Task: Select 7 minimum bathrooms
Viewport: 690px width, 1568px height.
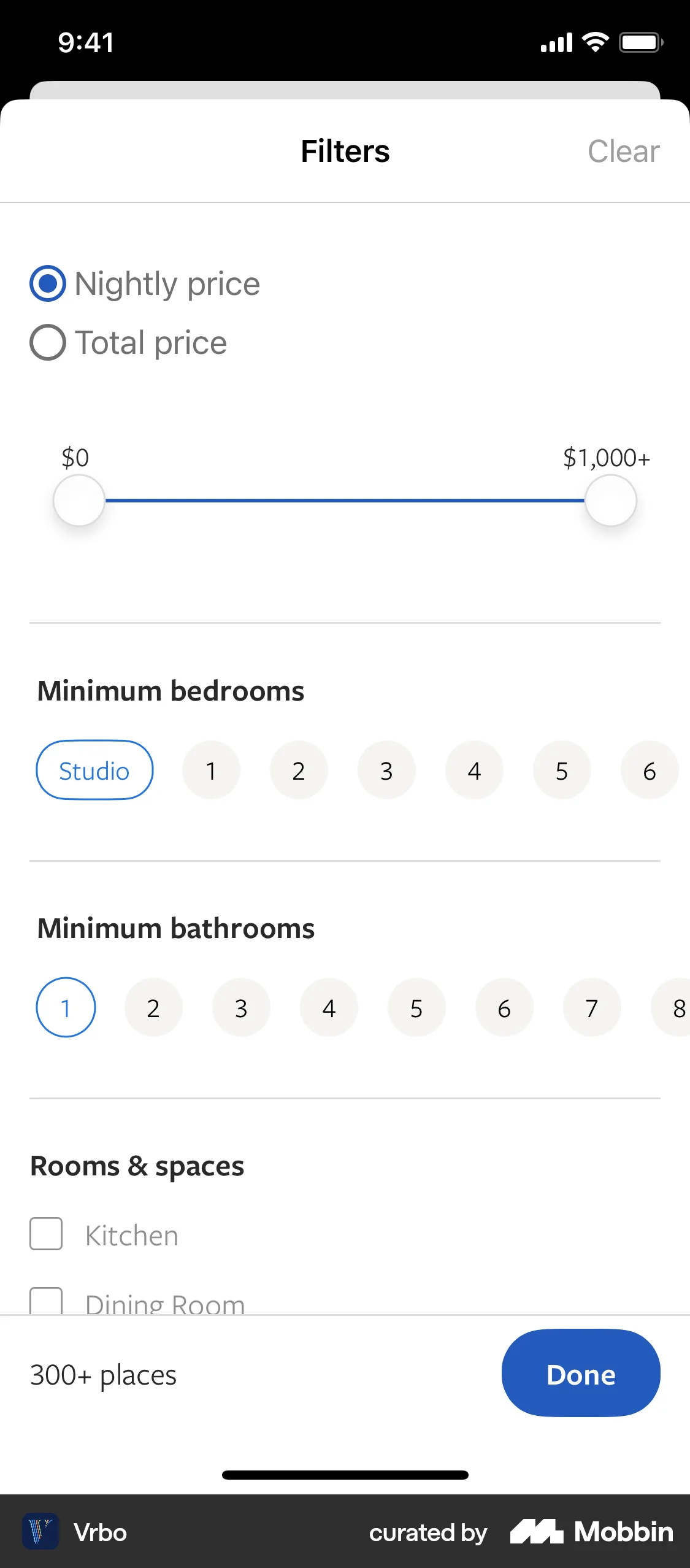Action: click(591, 1007)
